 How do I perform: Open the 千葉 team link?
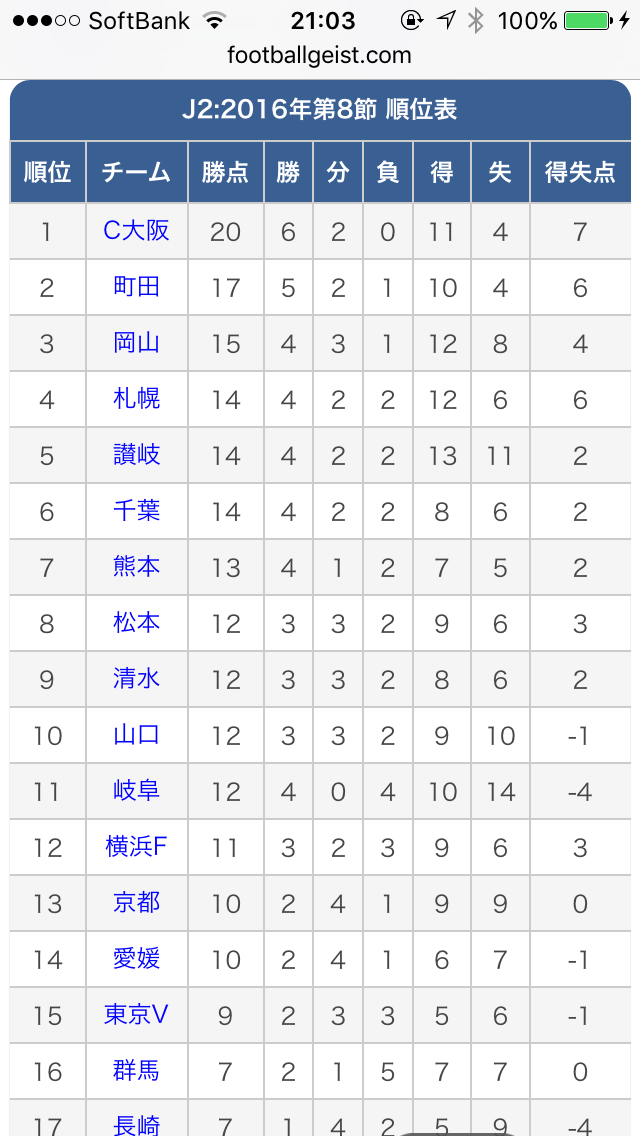pyautogui.click(x=136, y=511)
